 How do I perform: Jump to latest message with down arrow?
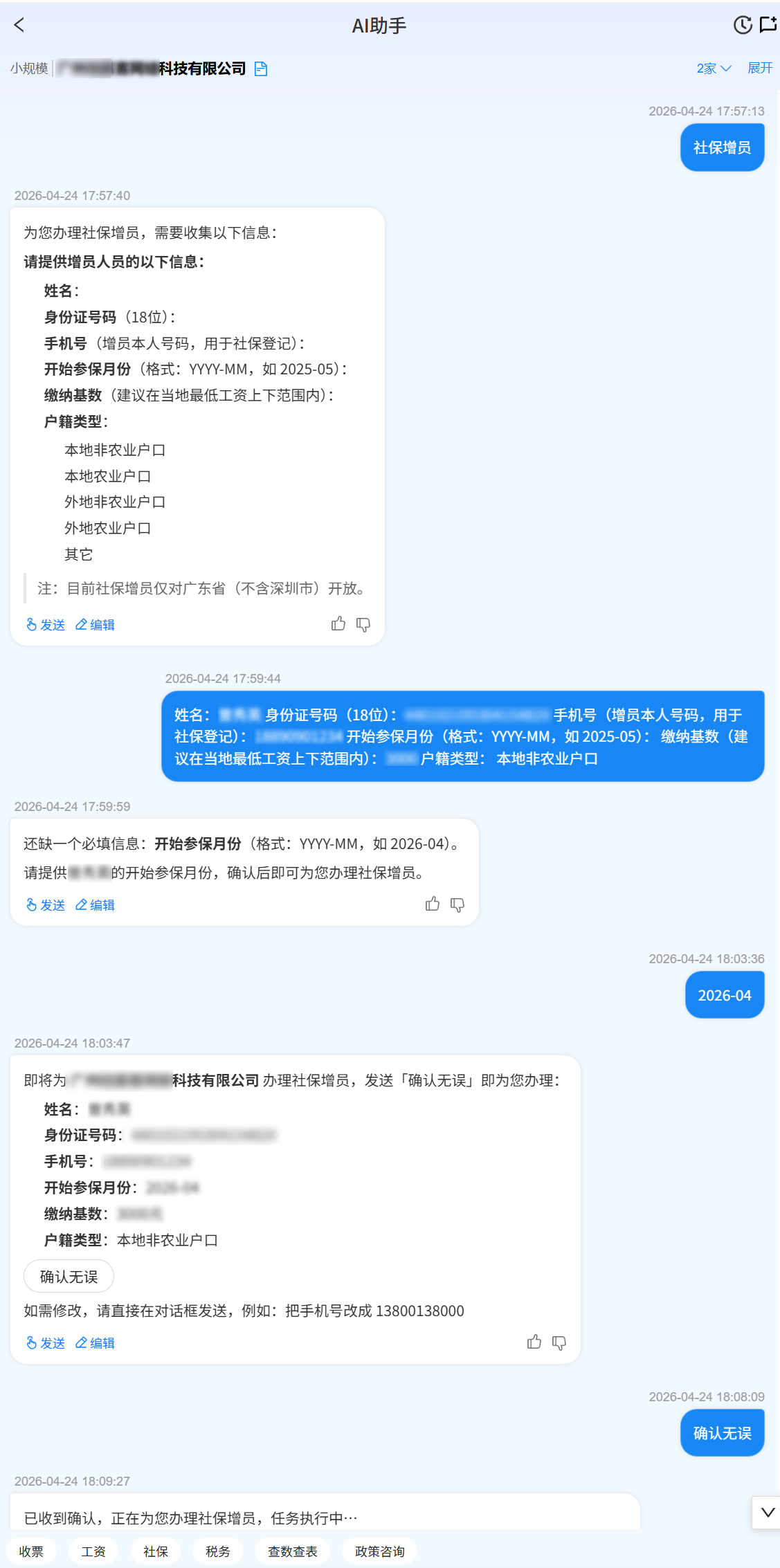767,1512
